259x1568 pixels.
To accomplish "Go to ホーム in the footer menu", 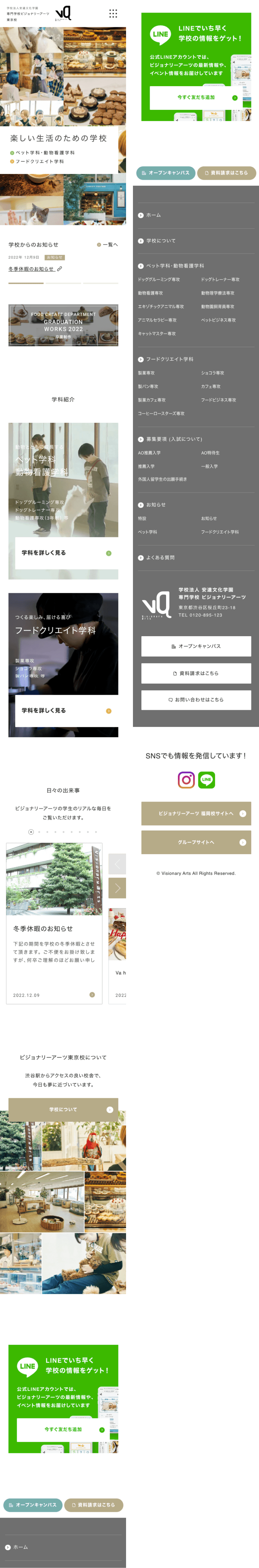I will pos(153,215).
